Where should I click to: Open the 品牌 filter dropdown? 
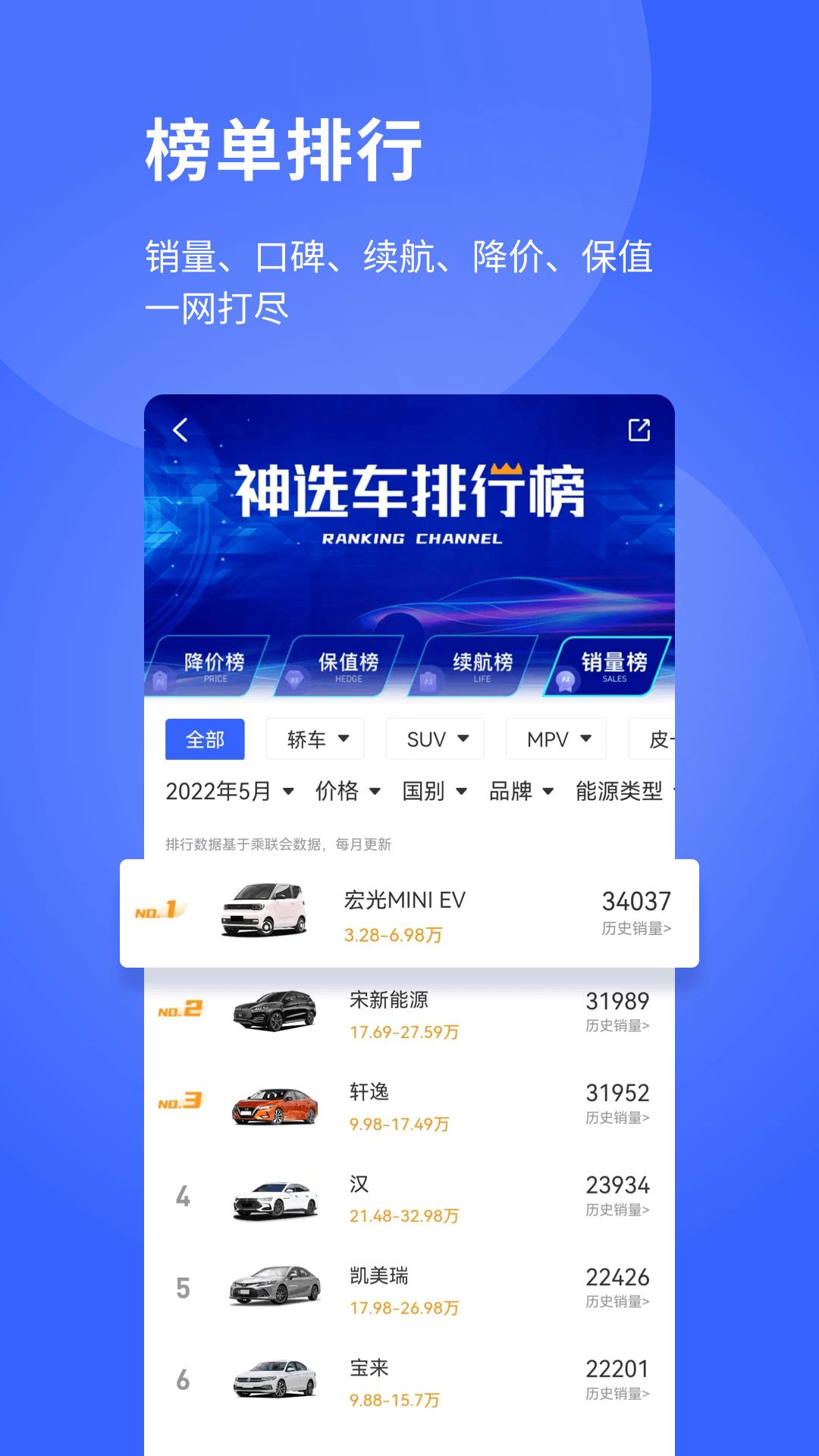pos(523,791)
